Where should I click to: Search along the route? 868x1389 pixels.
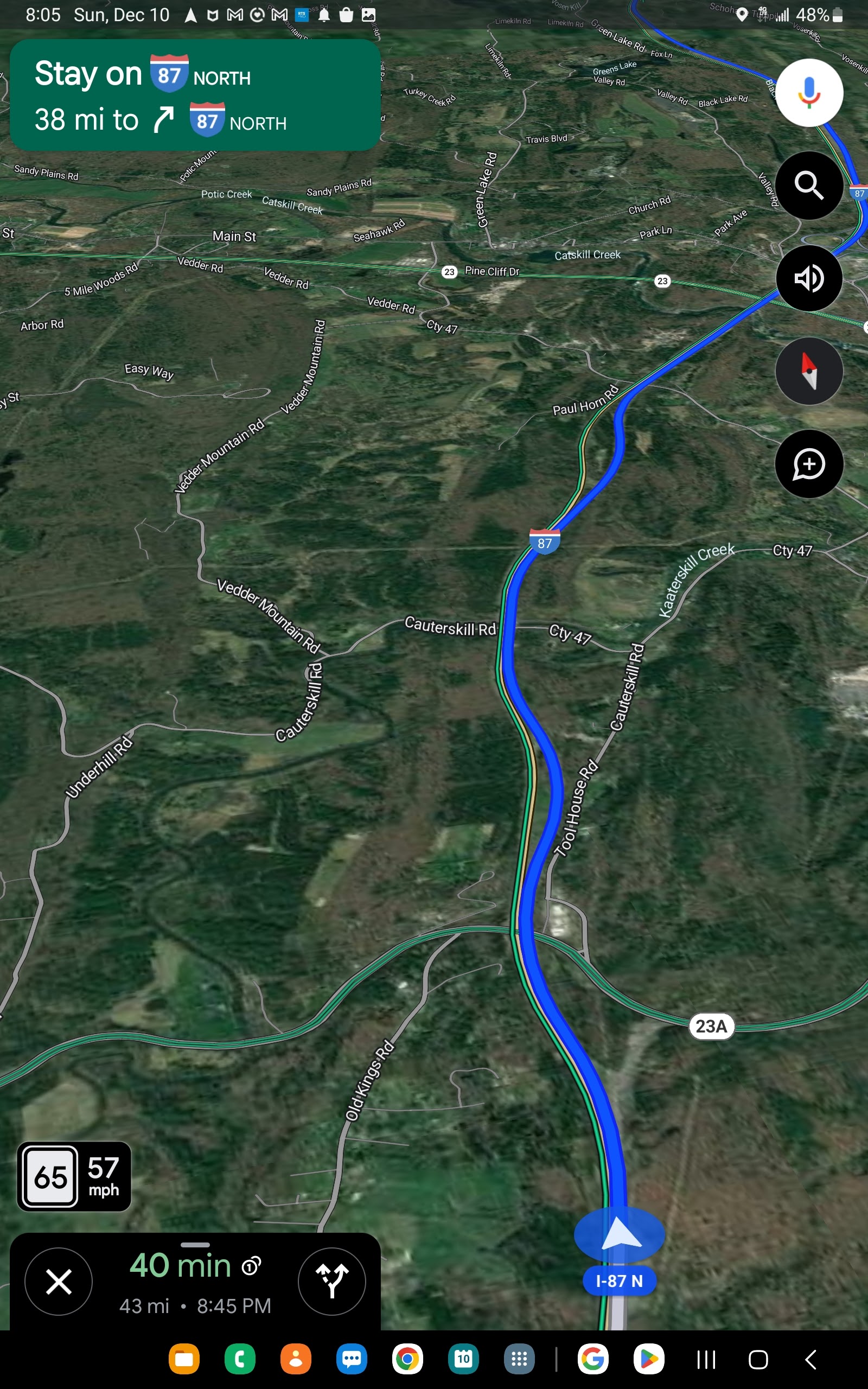(809, 186)
